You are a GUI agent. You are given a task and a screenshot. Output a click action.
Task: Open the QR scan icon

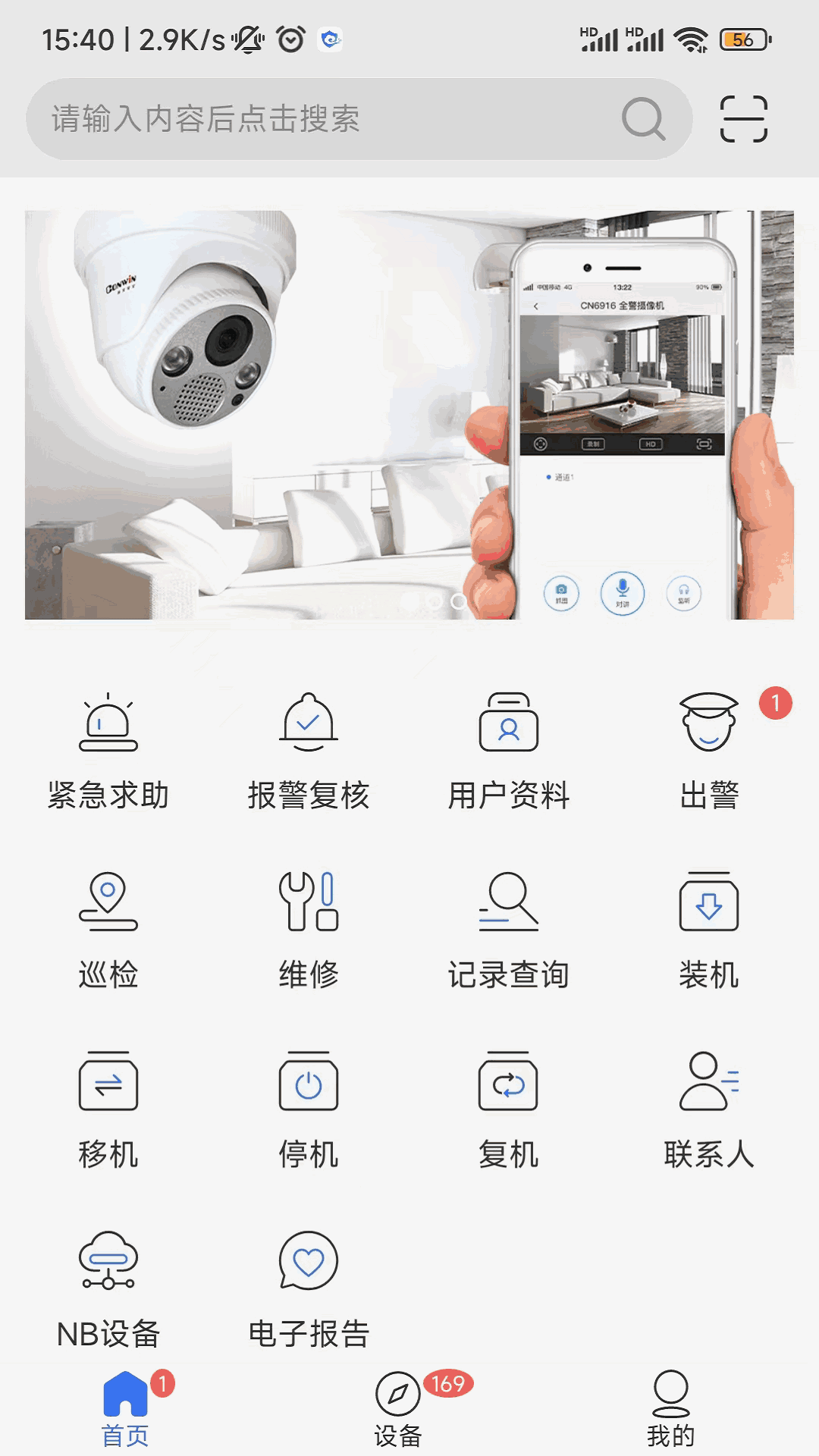click(743, 119)
